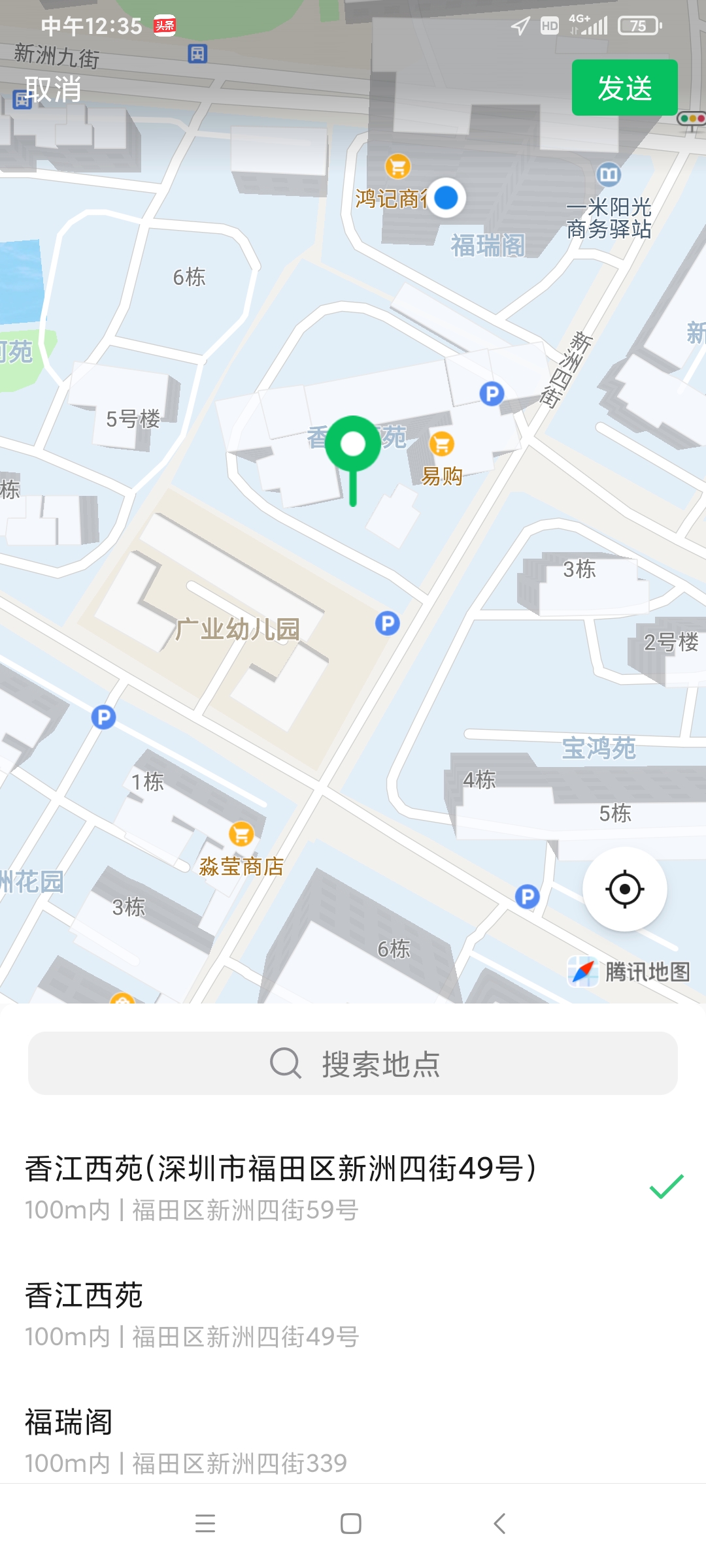Viewport: 706px width, 1568px height.
Task: Go back using the system back button
Action: pyautogui.click(x=500, y=1524)
